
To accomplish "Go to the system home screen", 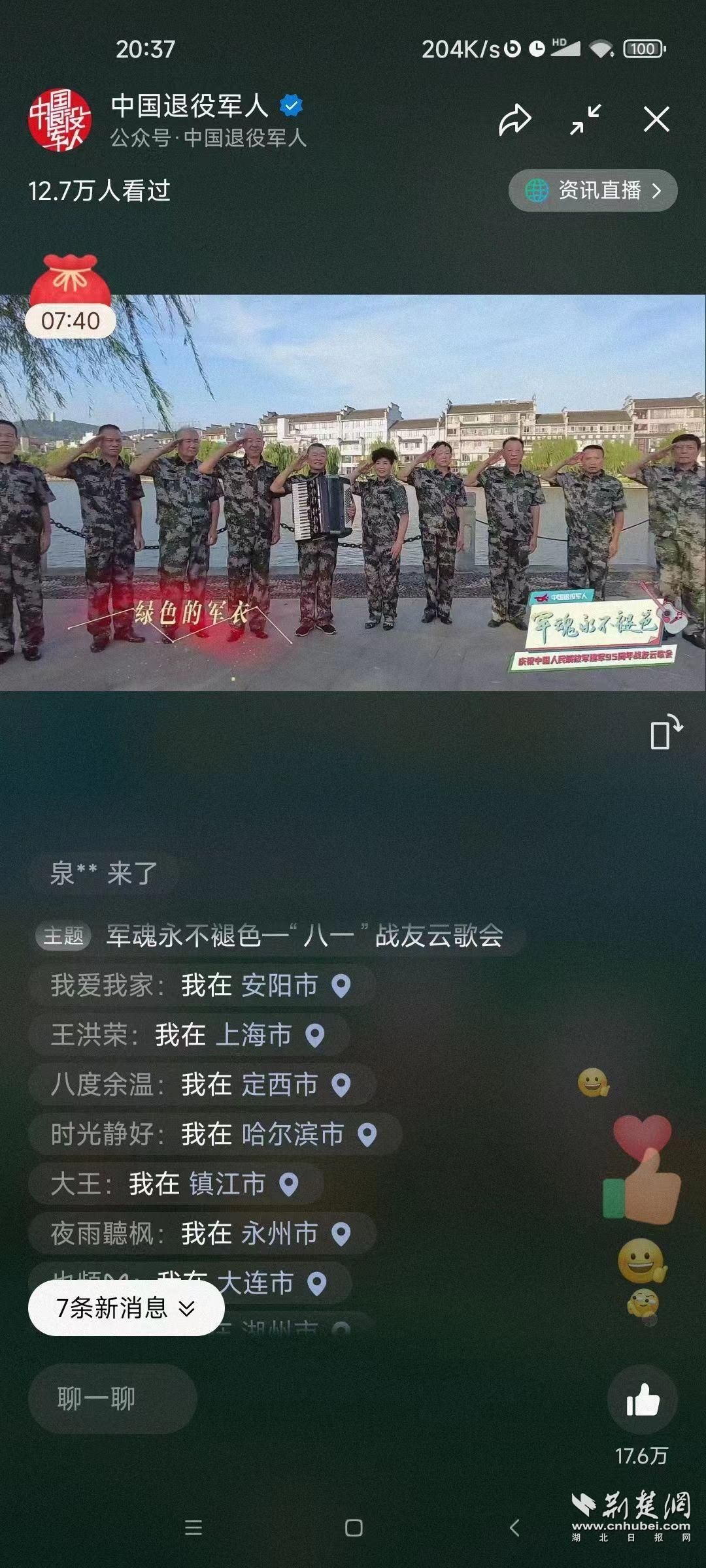I will pyautogui.click(x=354, y=1527).
